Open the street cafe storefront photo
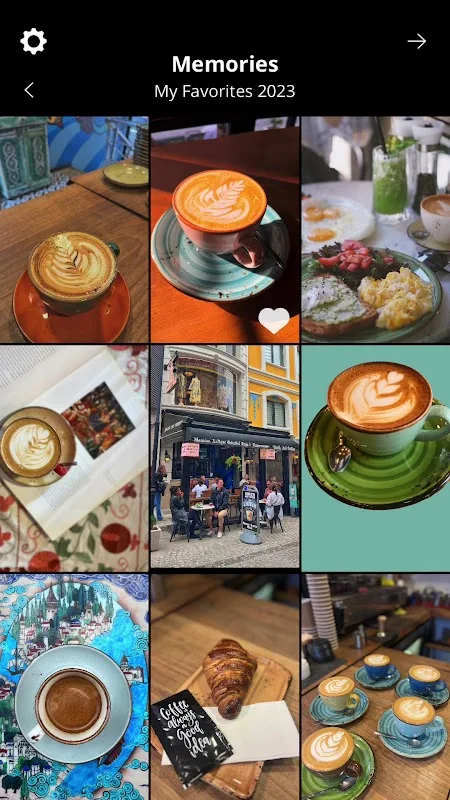Image resolution: width=450 pixels, height=800 pixels. (225, 457)
